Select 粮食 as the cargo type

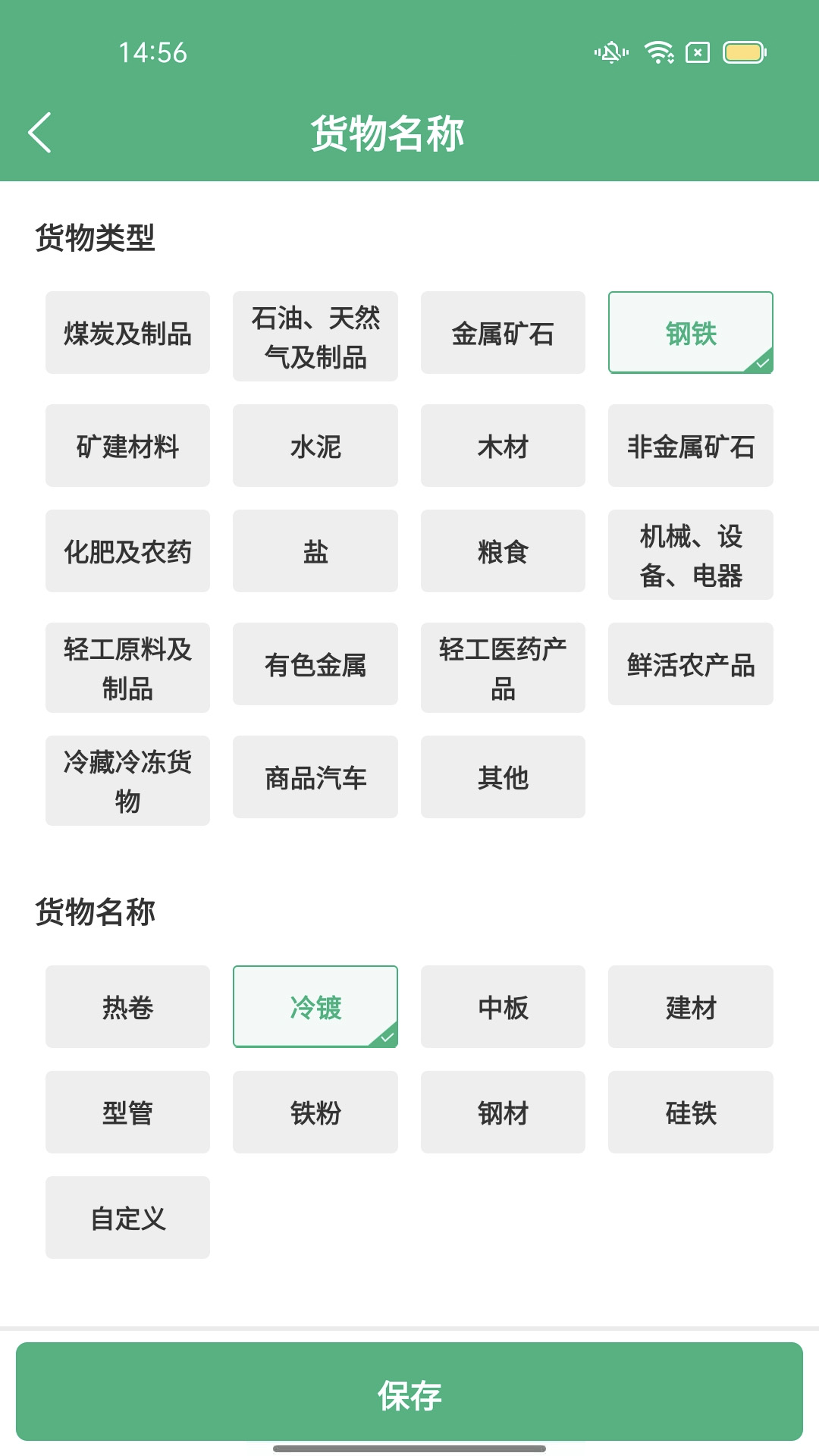pos(503,551)
